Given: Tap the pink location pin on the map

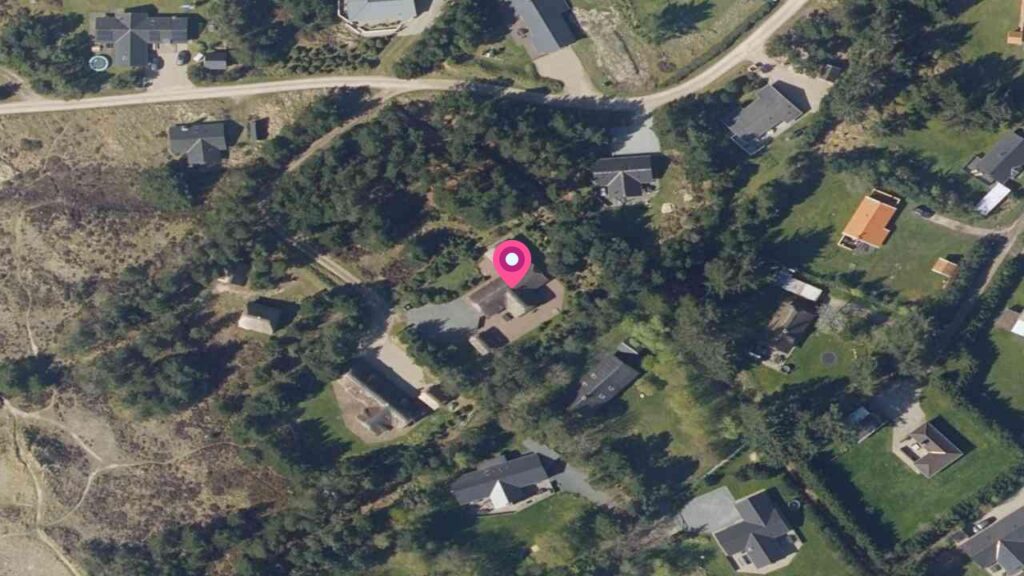Looking at the screenshot, I should (512, 262).
